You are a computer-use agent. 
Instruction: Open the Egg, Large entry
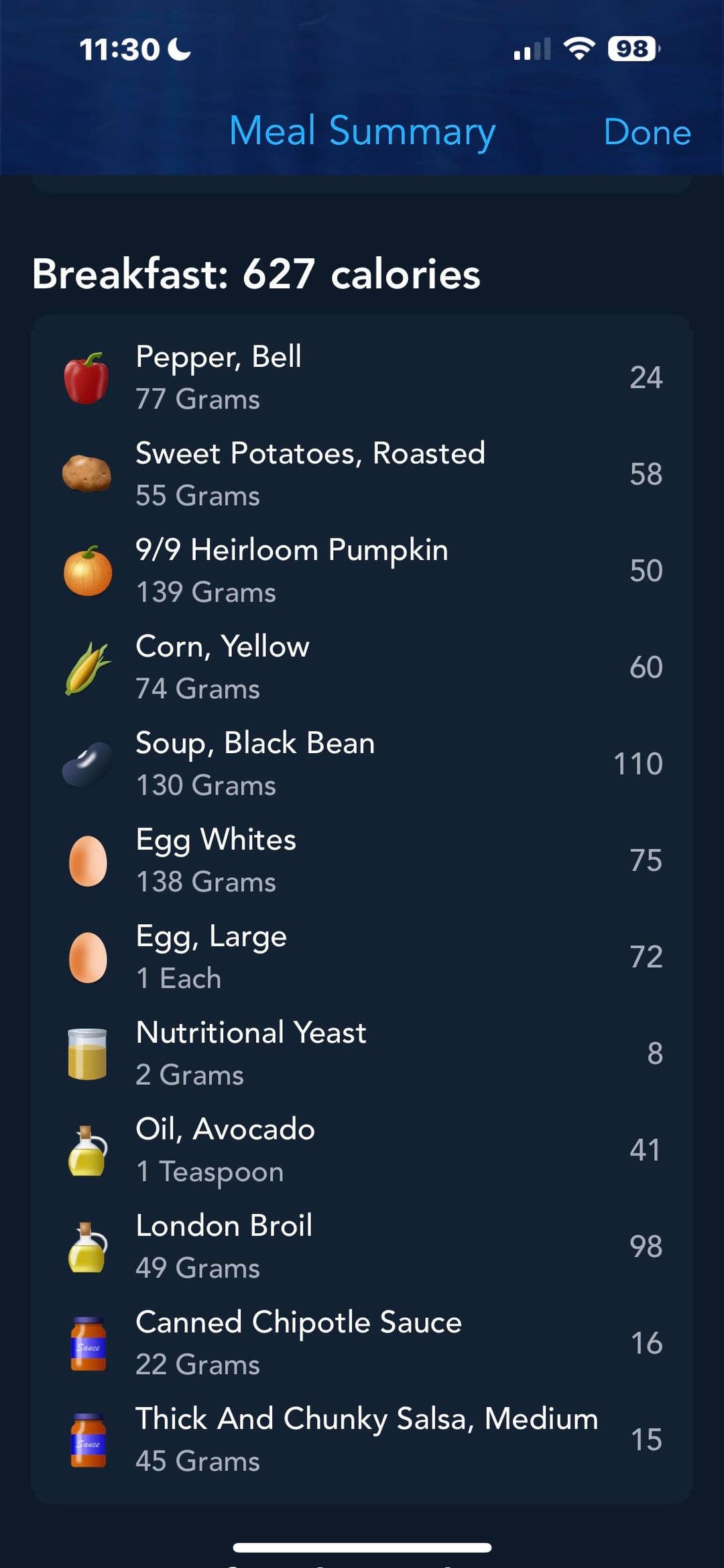pos(362,957)
